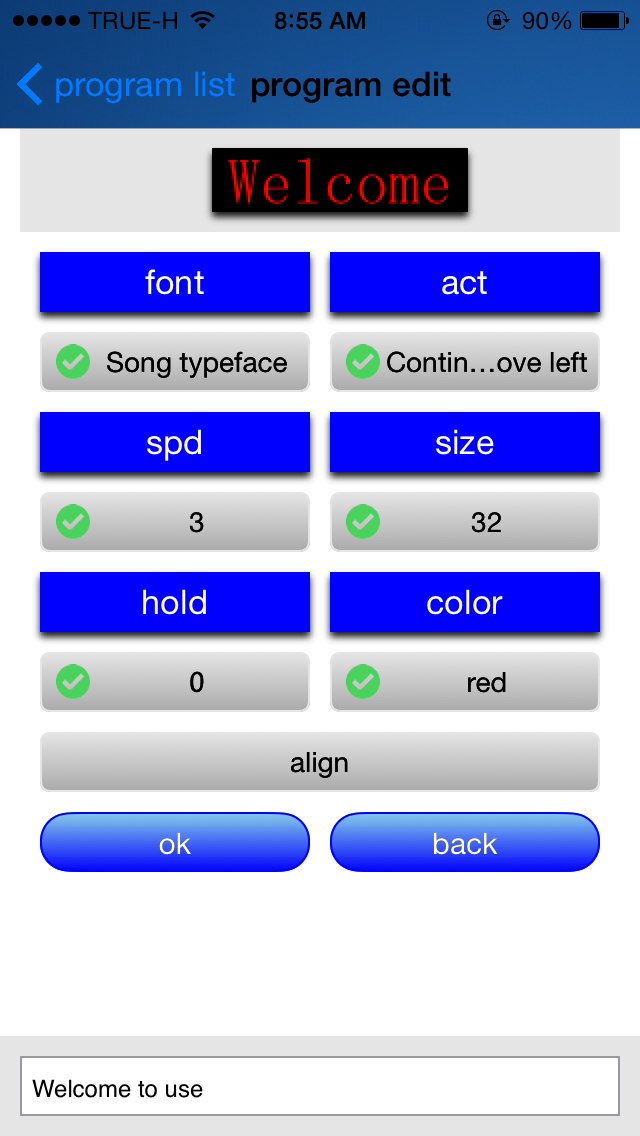Screen dimensions: 640x1136
Task: Change the size value 32
Action: pyautogui.click(x=465, y=522)
